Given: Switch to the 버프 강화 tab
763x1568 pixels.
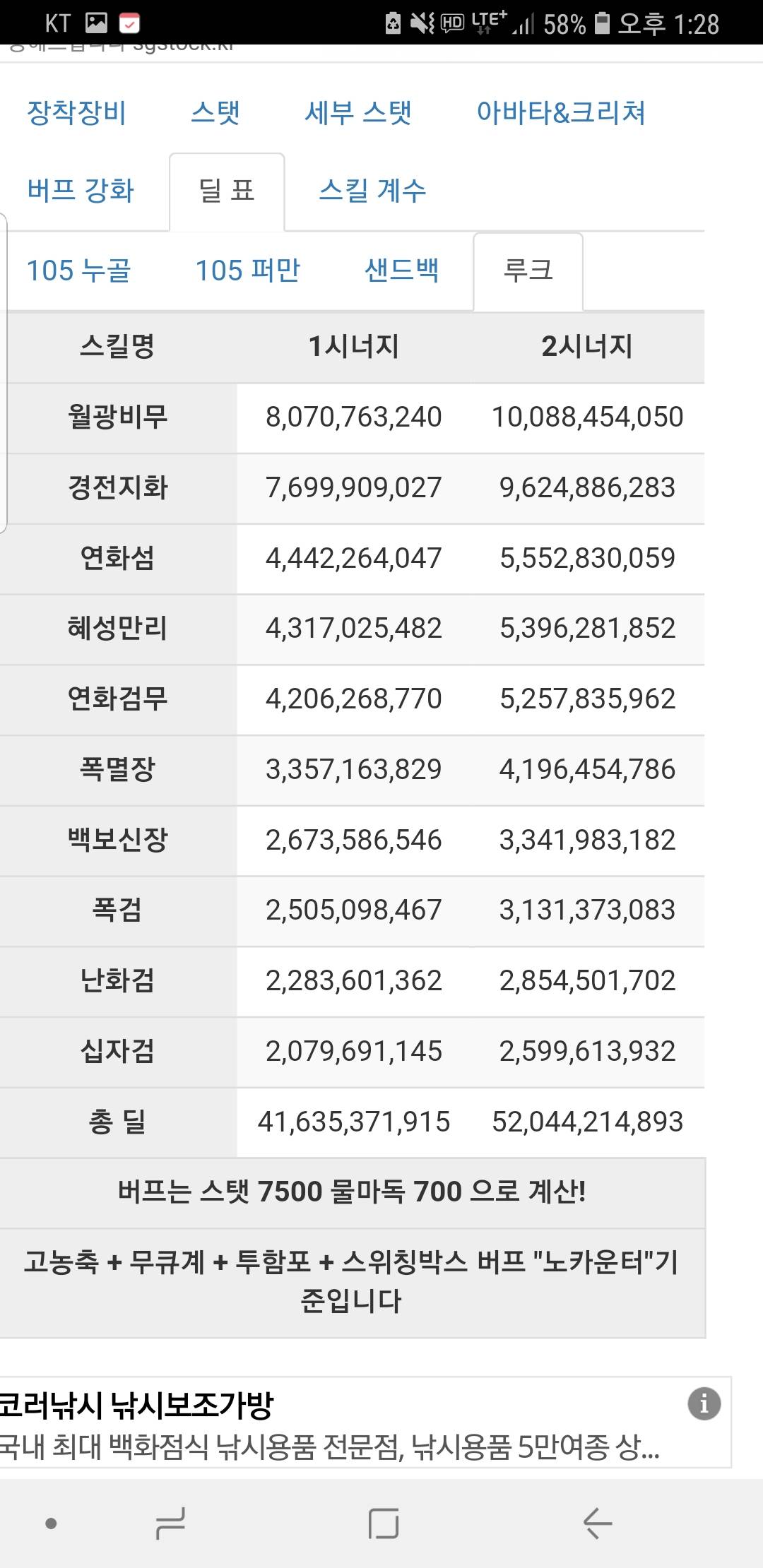Looking at the screenshot, I should pos(81,191).
